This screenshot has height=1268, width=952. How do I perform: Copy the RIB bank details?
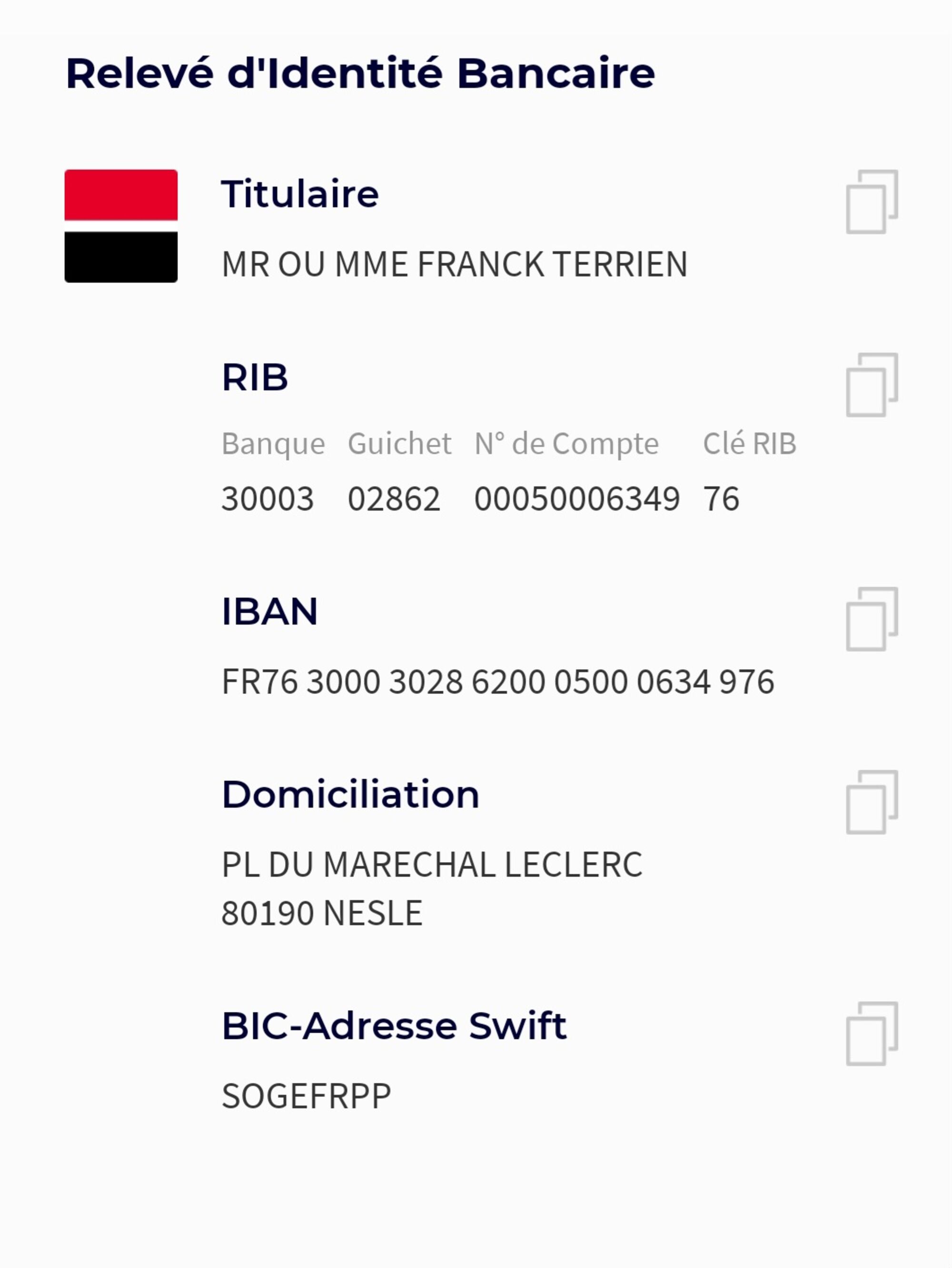(x=871, y=385)
